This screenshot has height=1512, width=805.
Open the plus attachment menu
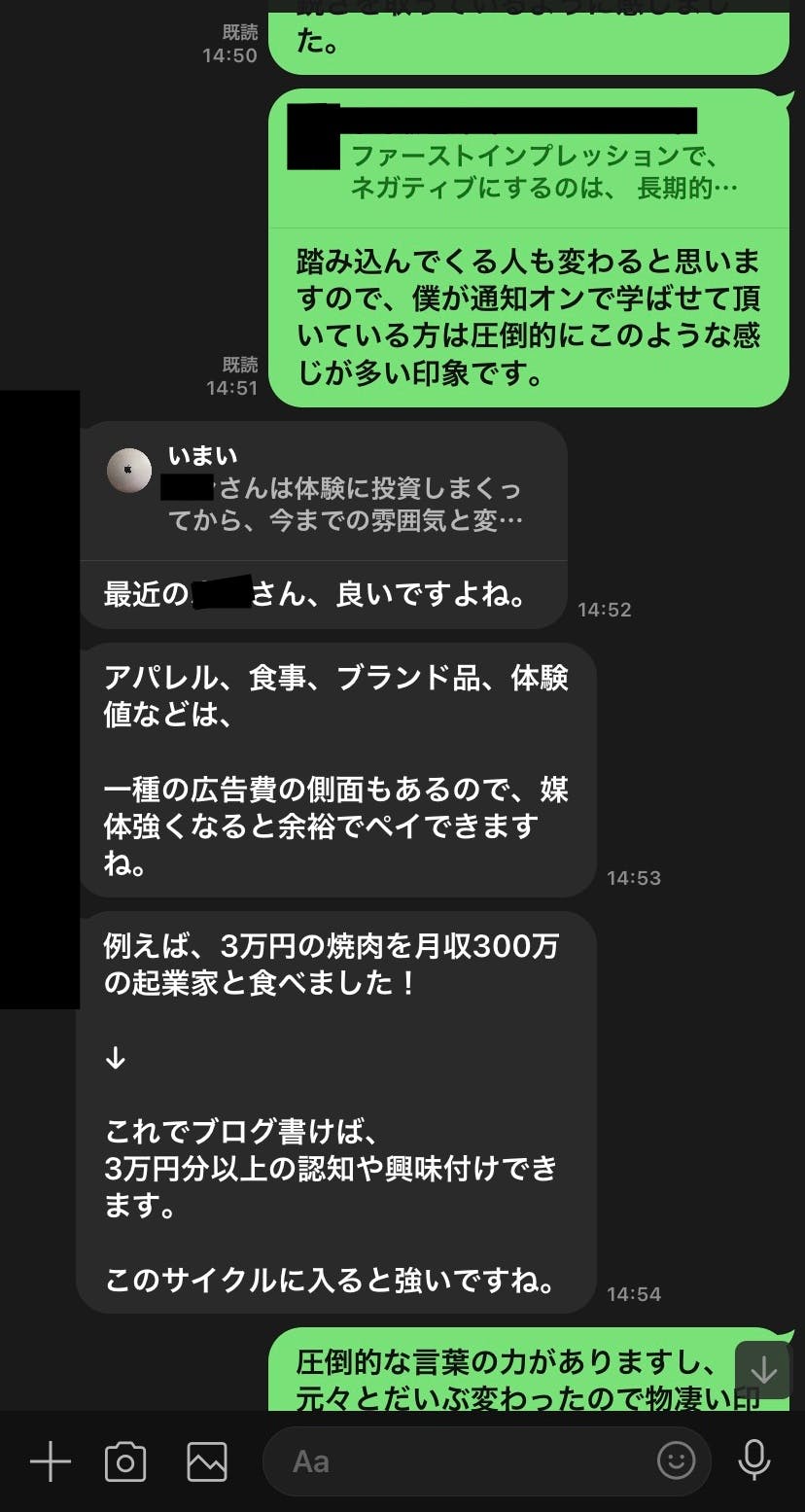point(51,1461)
